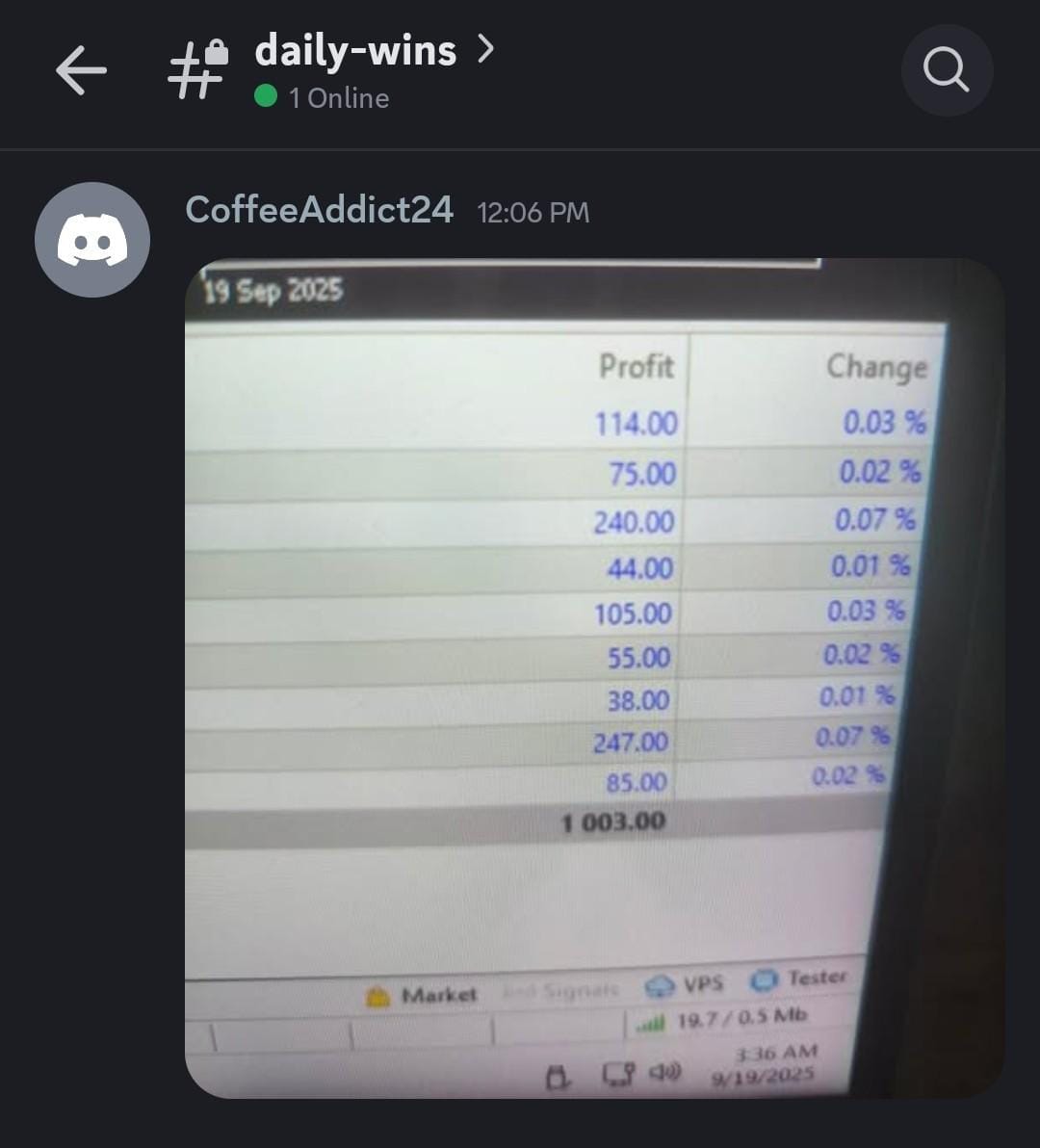View CoffeeAddict24's profile from the username
Image resolution: width=1040 pixels, height=1148 pixels.
point(319,209)
